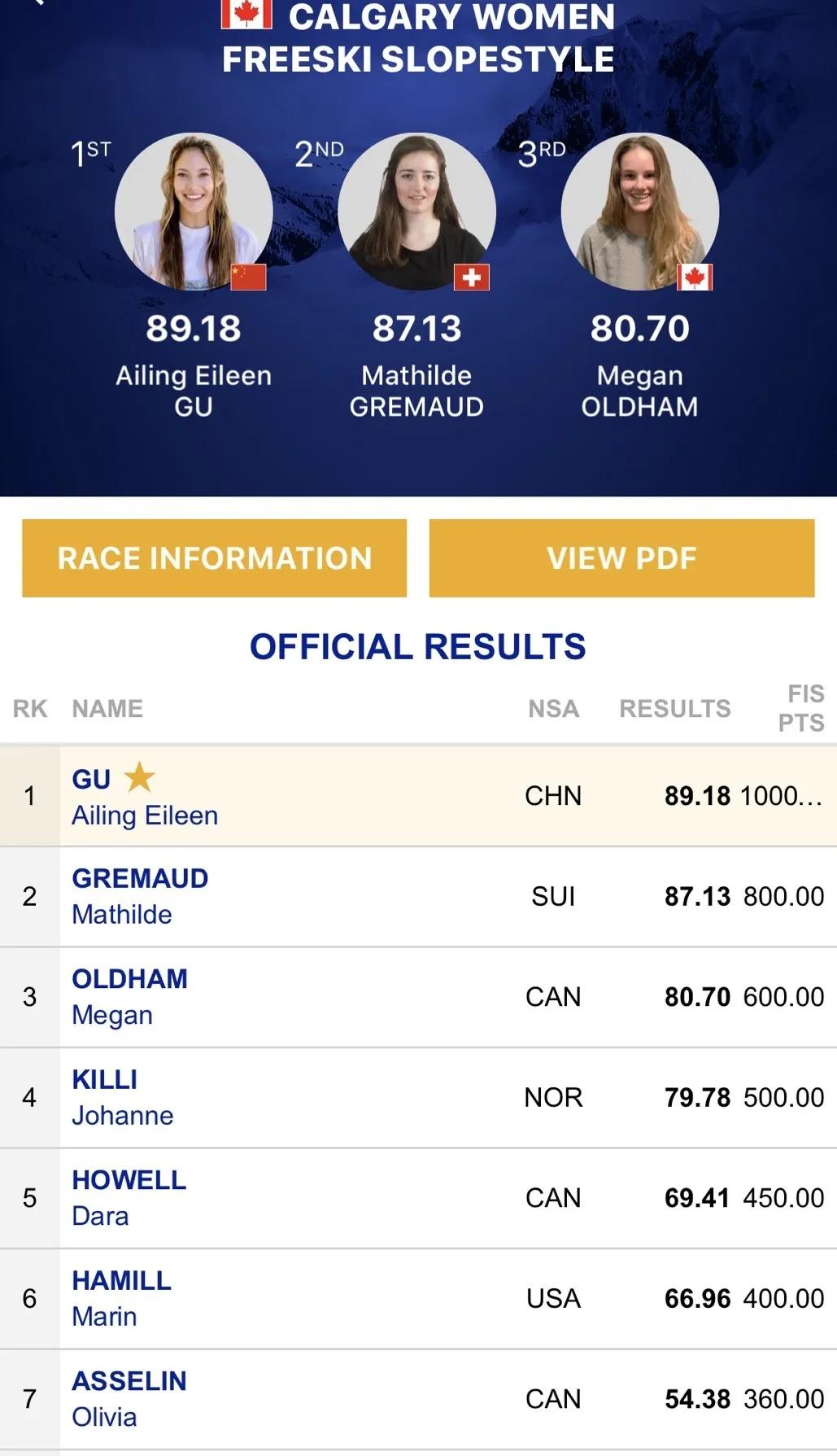Tap the third place podium photo of Oldham
Screen dimensions: 837x1456
[x=640, y=212]
